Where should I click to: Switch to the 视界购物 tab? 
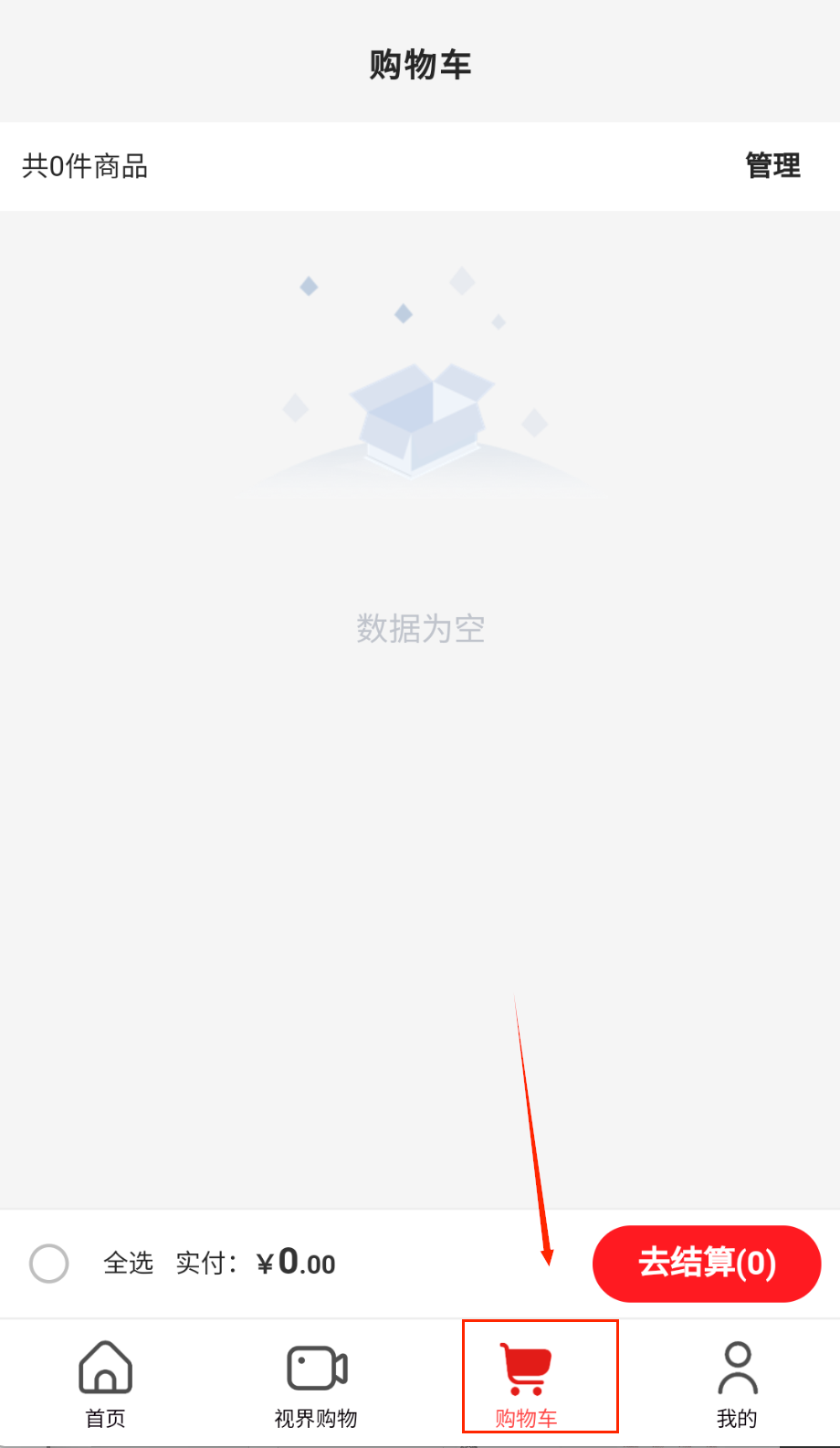click(x=316, y=1382)
